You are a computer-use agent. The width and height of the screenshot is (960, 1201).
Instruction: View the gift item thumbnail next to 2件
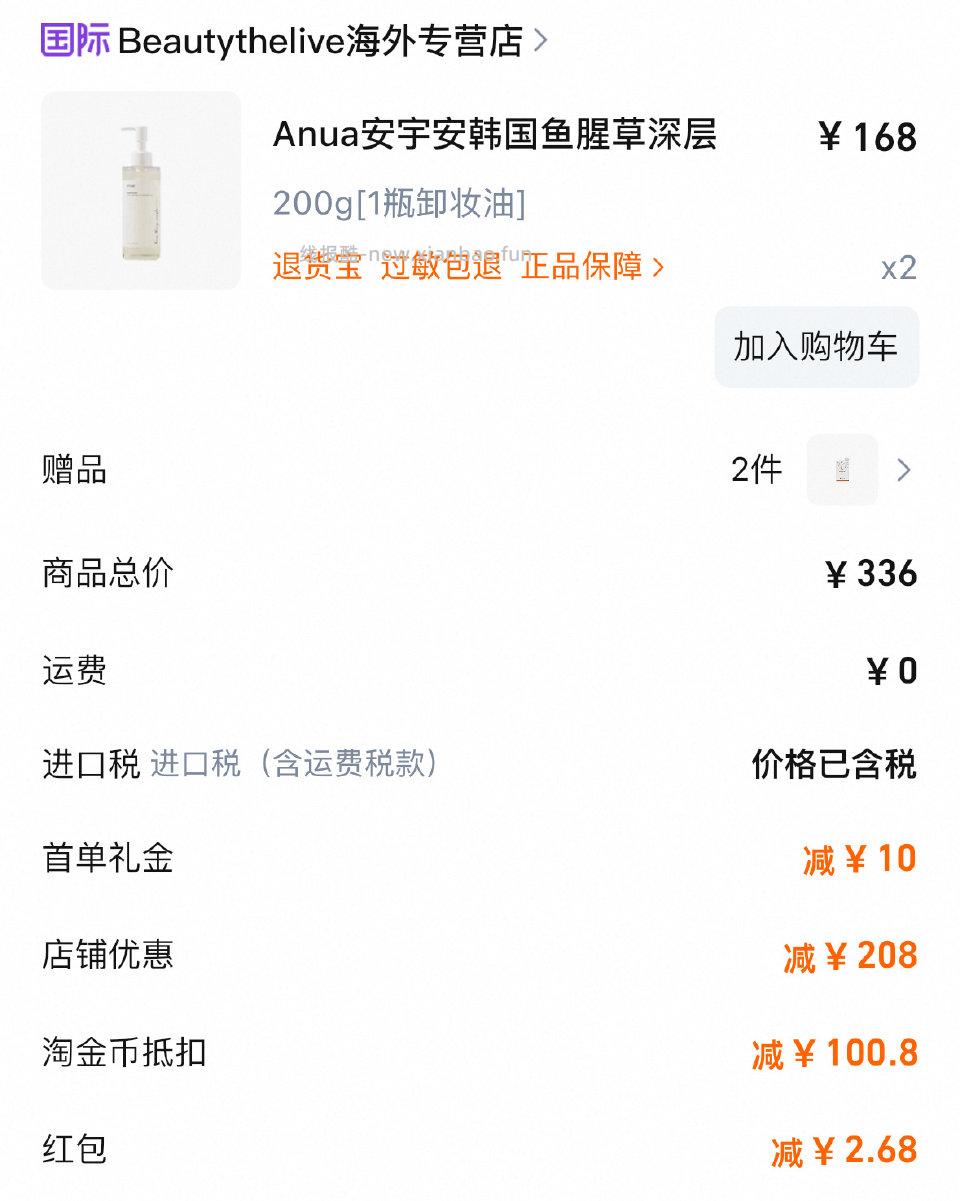click(x=841, y=469)
